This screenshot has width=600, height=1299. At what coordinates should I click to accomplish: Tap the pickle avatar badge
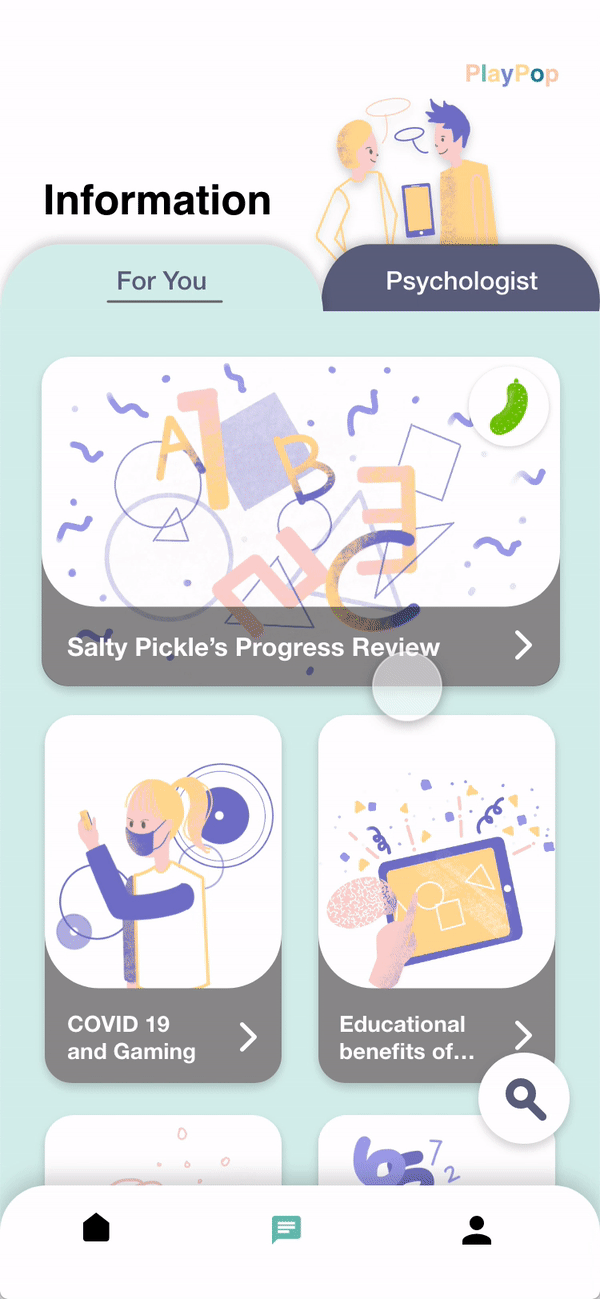[x=508, y=407]
